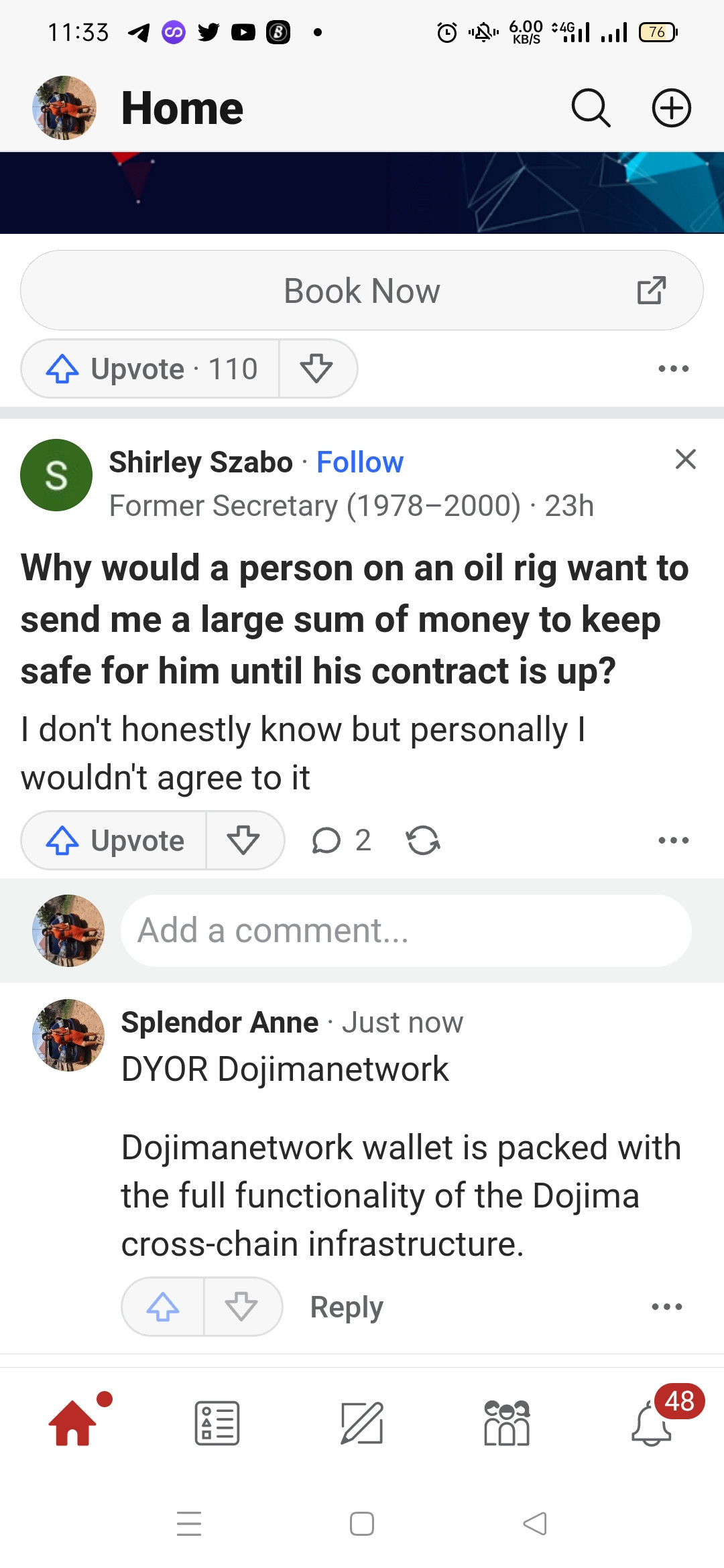Reply to Splendor Anne's comment
724x1568 pixels.
point(347,1307)
